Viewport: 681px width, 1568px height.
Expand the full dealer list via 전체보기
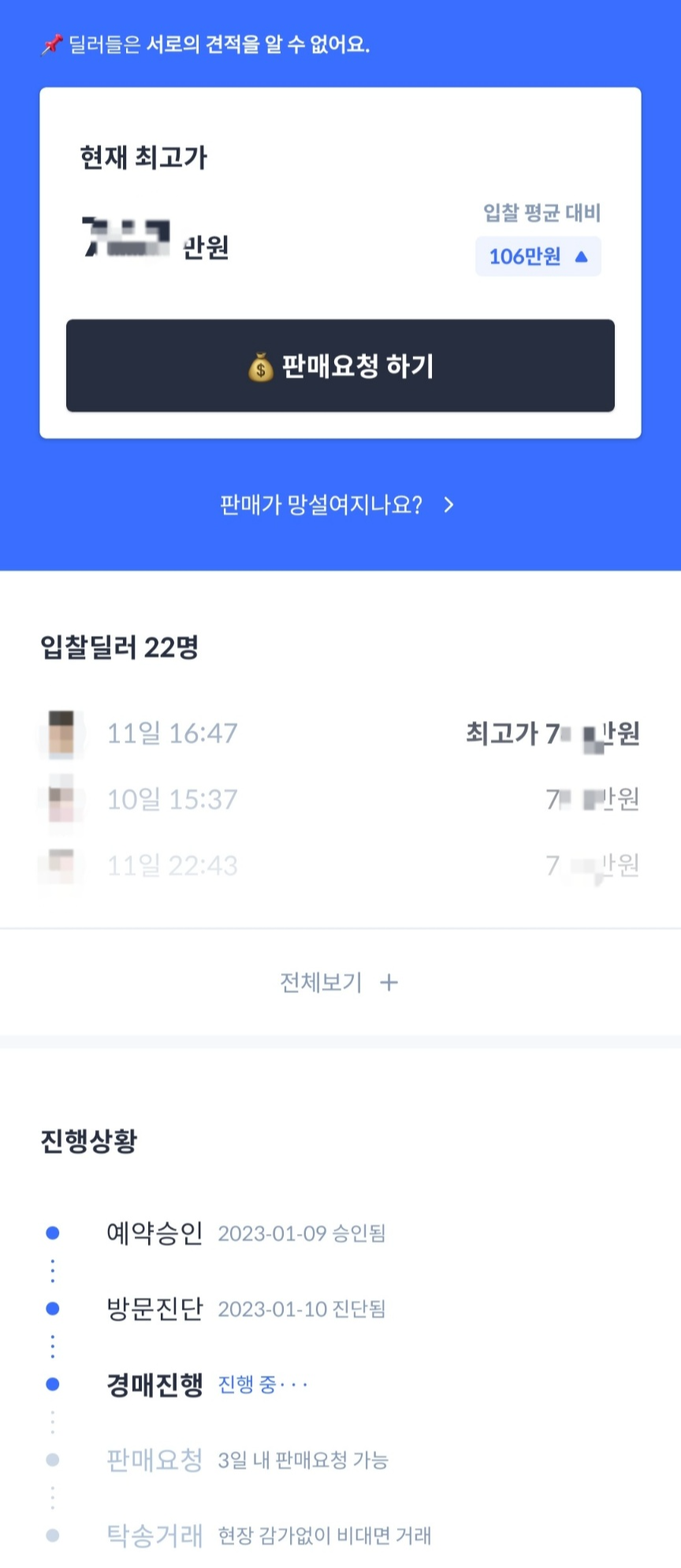[x=318, y=983]
